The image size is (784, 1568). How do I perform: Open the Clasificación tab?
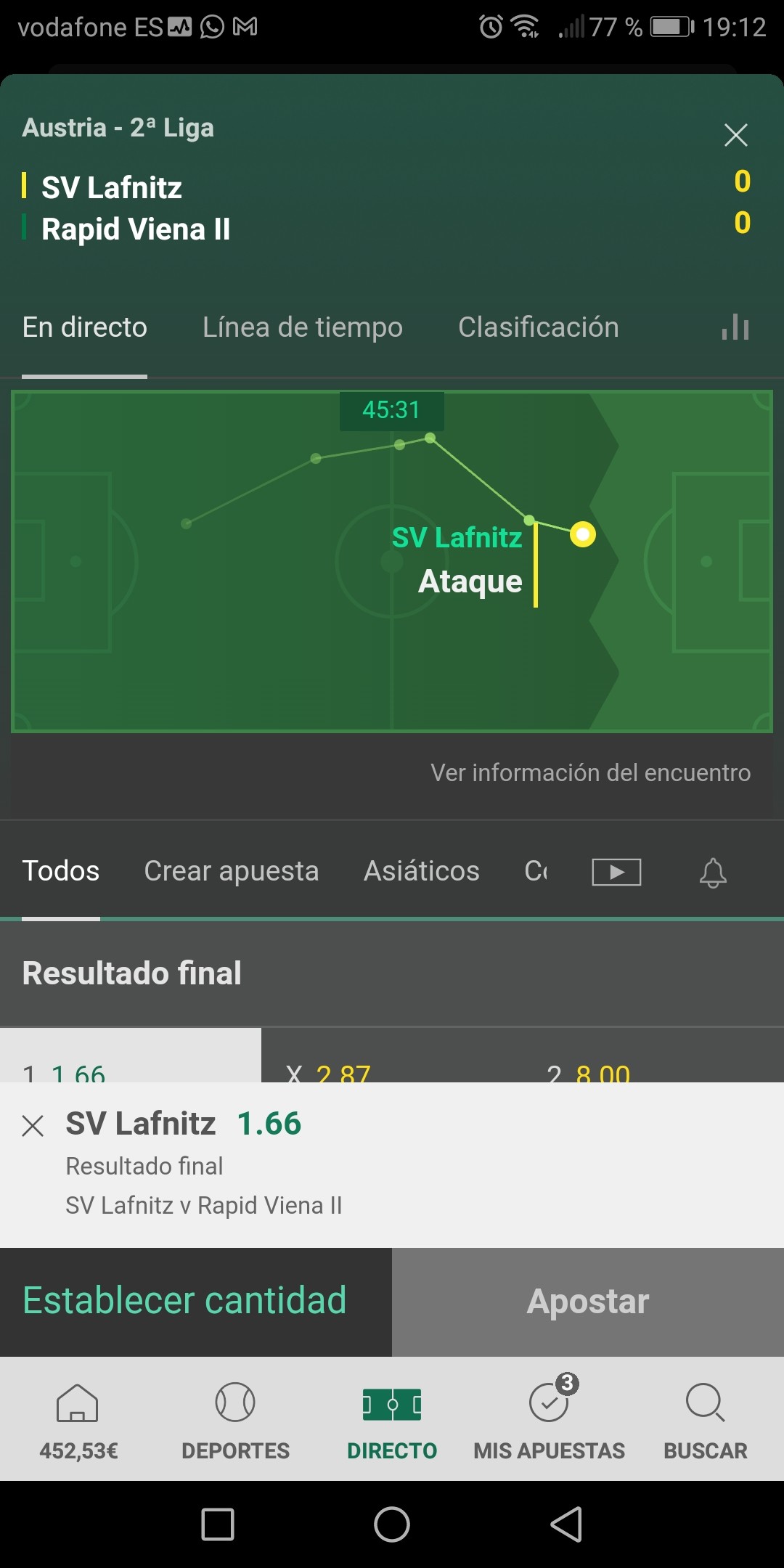(x=538, y=327)
